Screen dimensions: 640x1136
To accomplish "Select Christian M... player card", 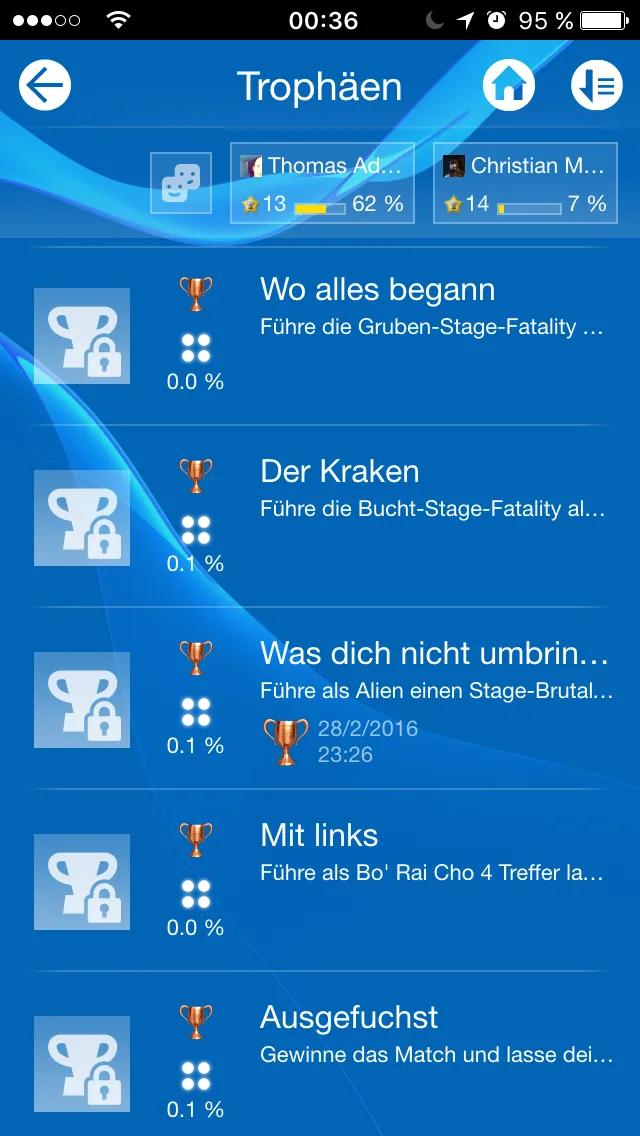I will click(x=525, y=183).
